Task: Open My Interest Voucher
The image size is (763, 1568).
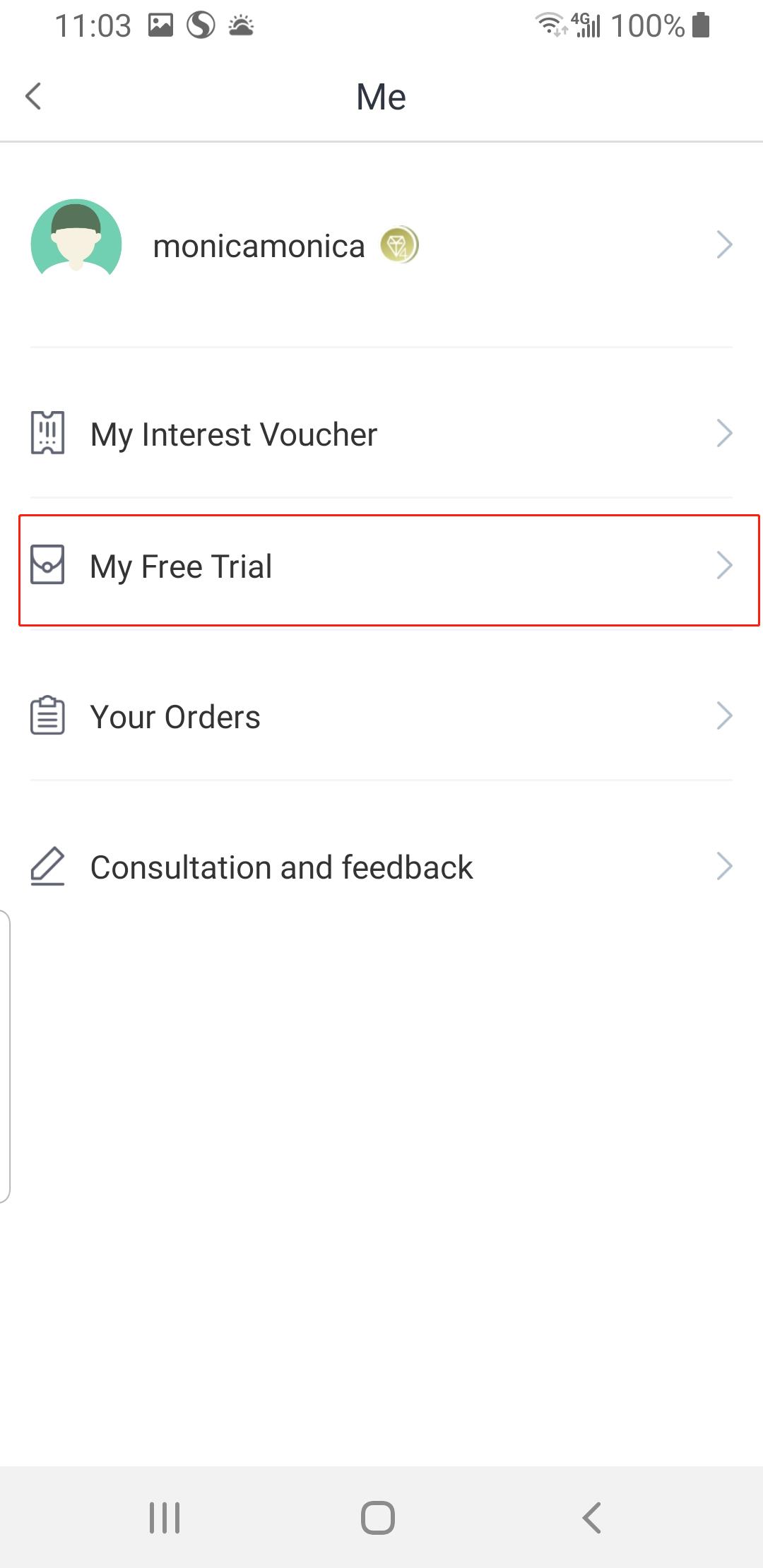Action: [x=381, y=434]
